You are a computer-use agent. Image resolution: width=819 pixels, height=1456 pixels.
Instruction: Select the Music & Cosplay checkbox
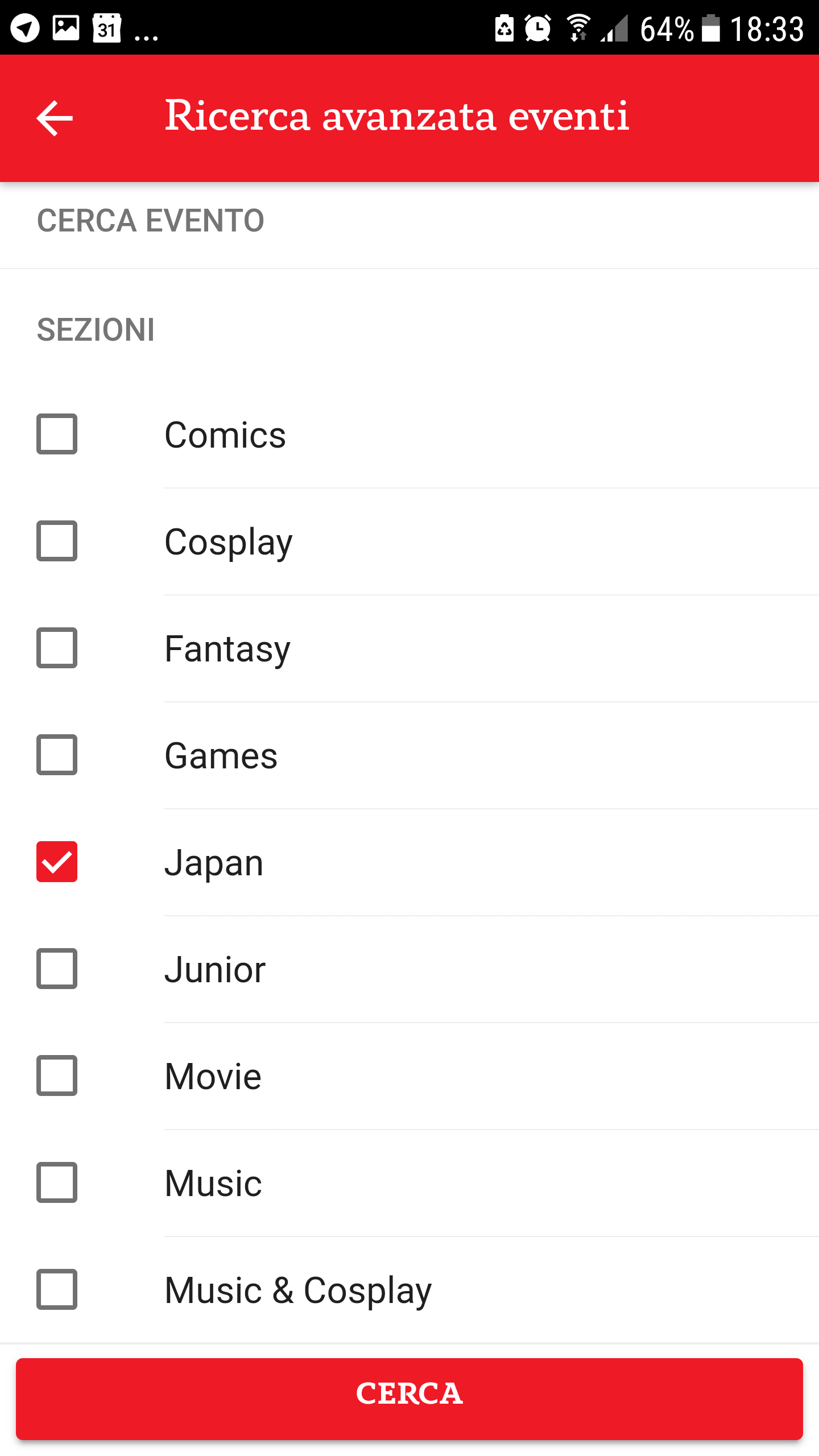coord(57,1289)
